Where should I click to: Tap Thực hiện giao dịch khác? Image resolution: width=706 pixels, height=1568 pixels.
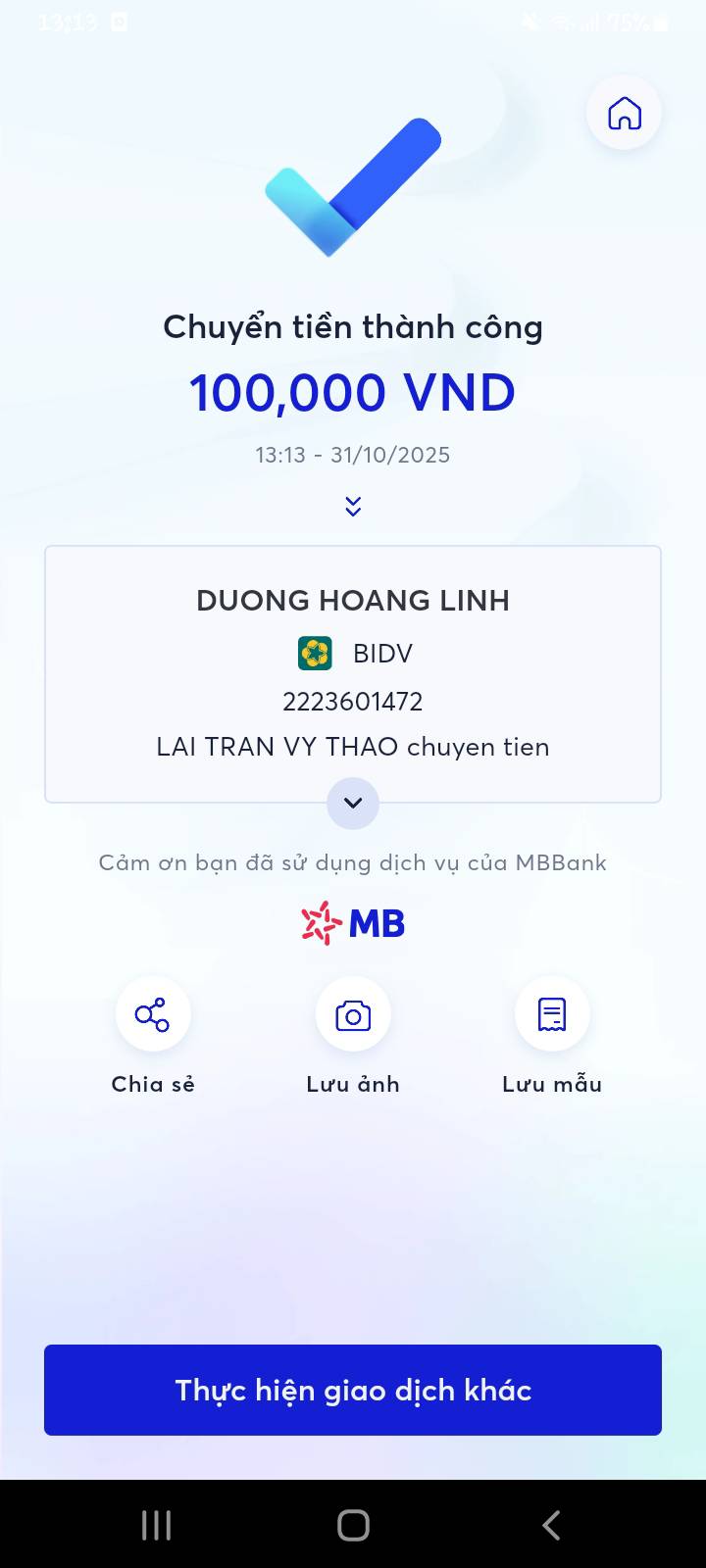tap(353, 1390)
